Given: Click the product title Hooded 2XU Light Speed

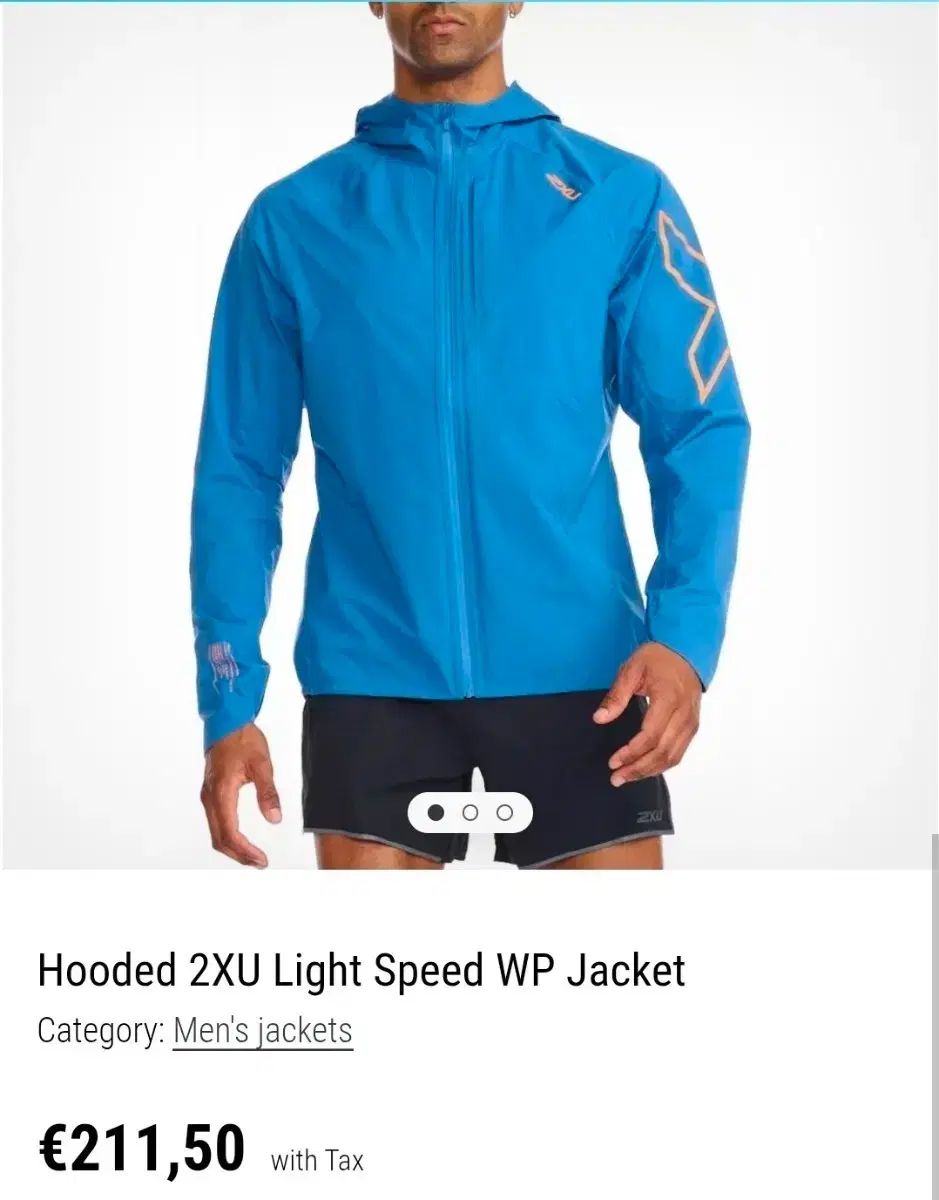Looking at the screenshot, I should pos(358,970).
